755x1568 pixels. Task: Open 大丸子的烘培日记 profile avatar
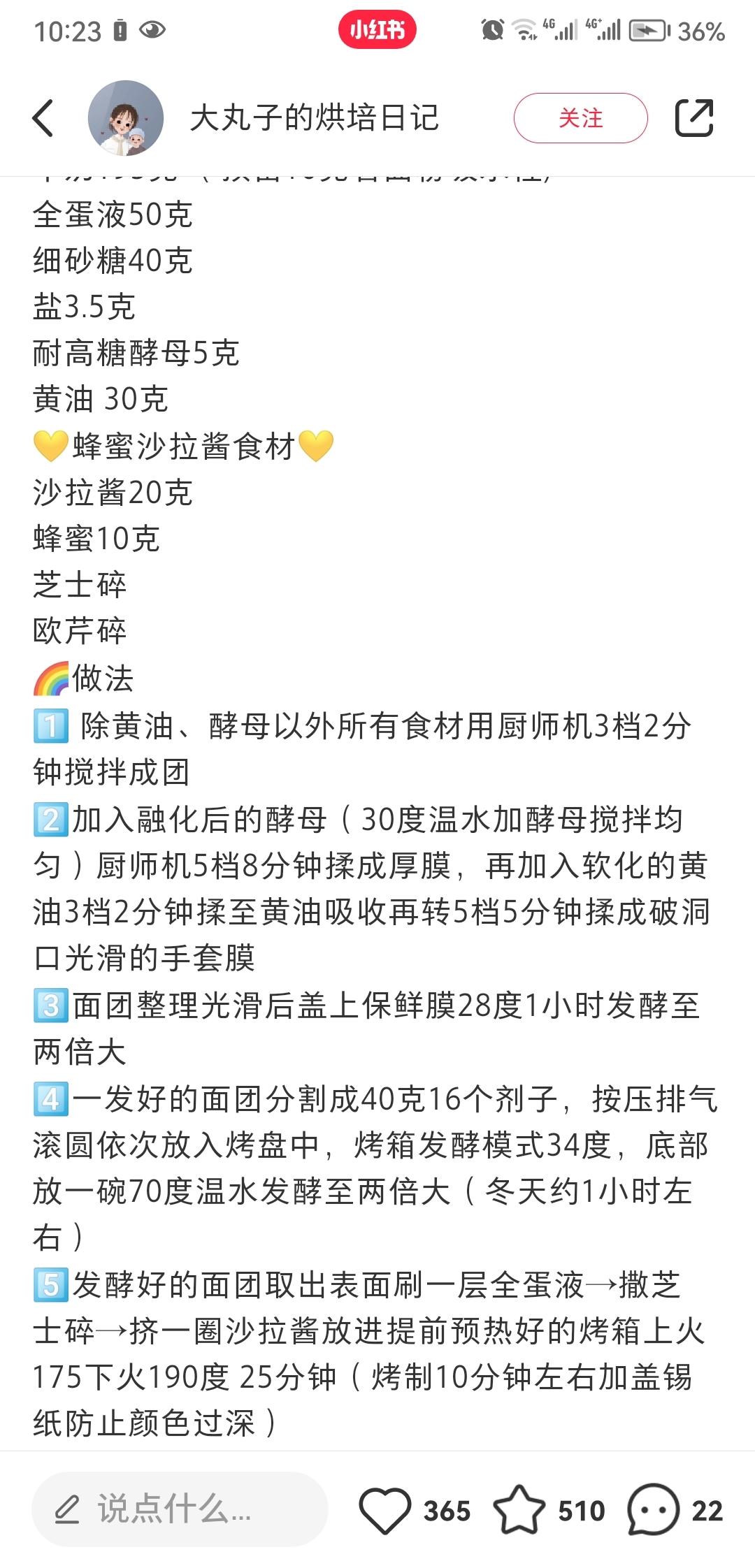(126, 117)
